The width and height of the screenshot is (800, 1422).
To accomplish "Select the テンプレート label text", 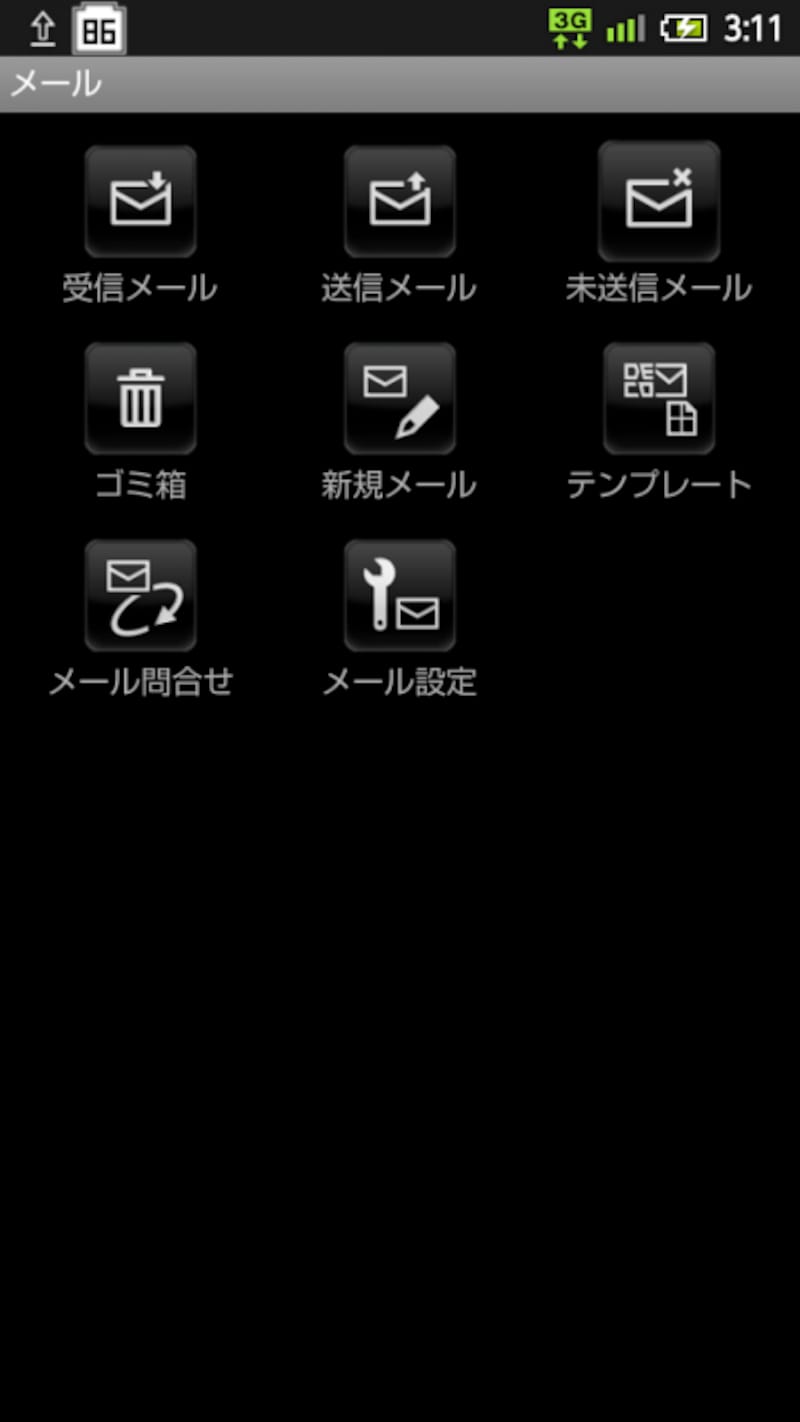I will click(660, 484).
